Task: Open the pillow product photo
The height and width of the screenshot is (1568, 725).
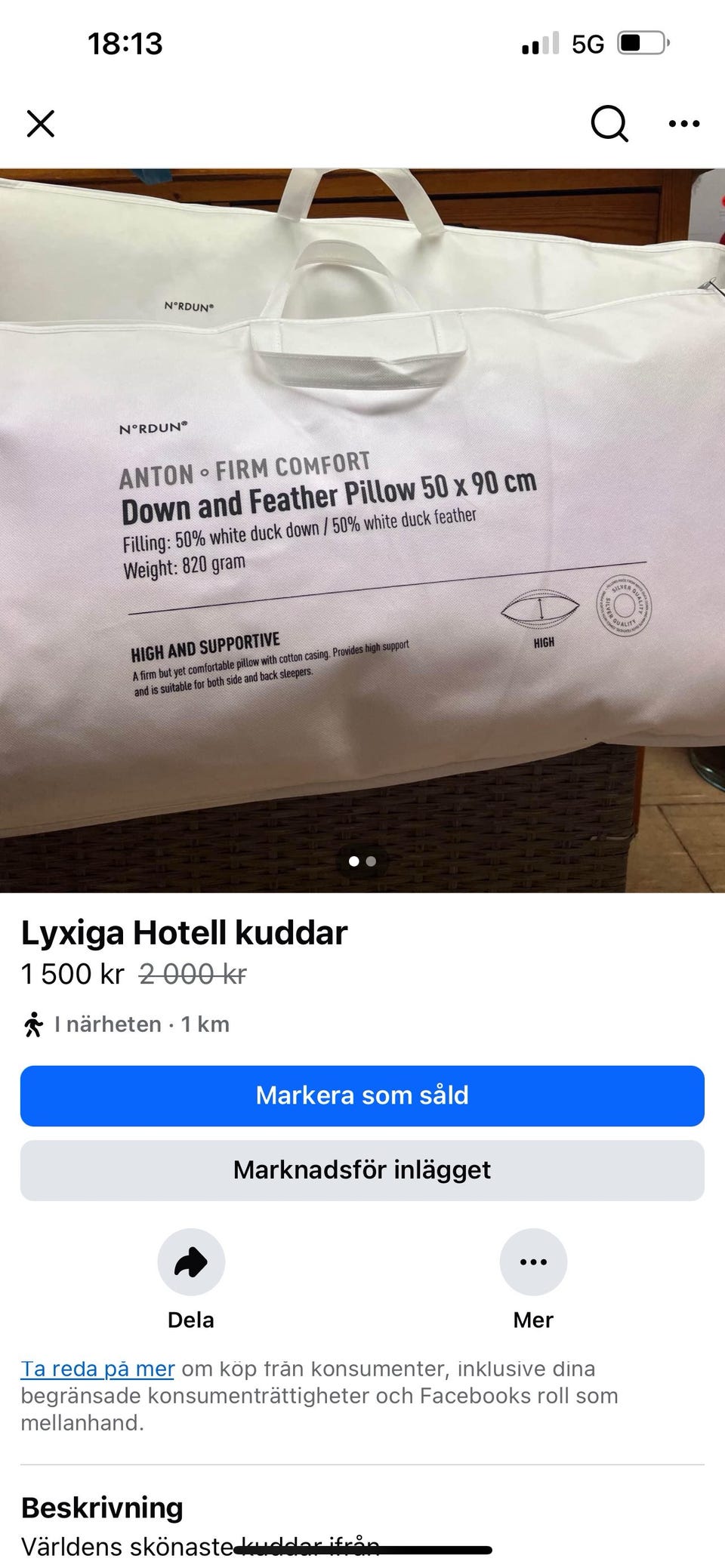Action: pyautogui.click(x=362, y=528)
